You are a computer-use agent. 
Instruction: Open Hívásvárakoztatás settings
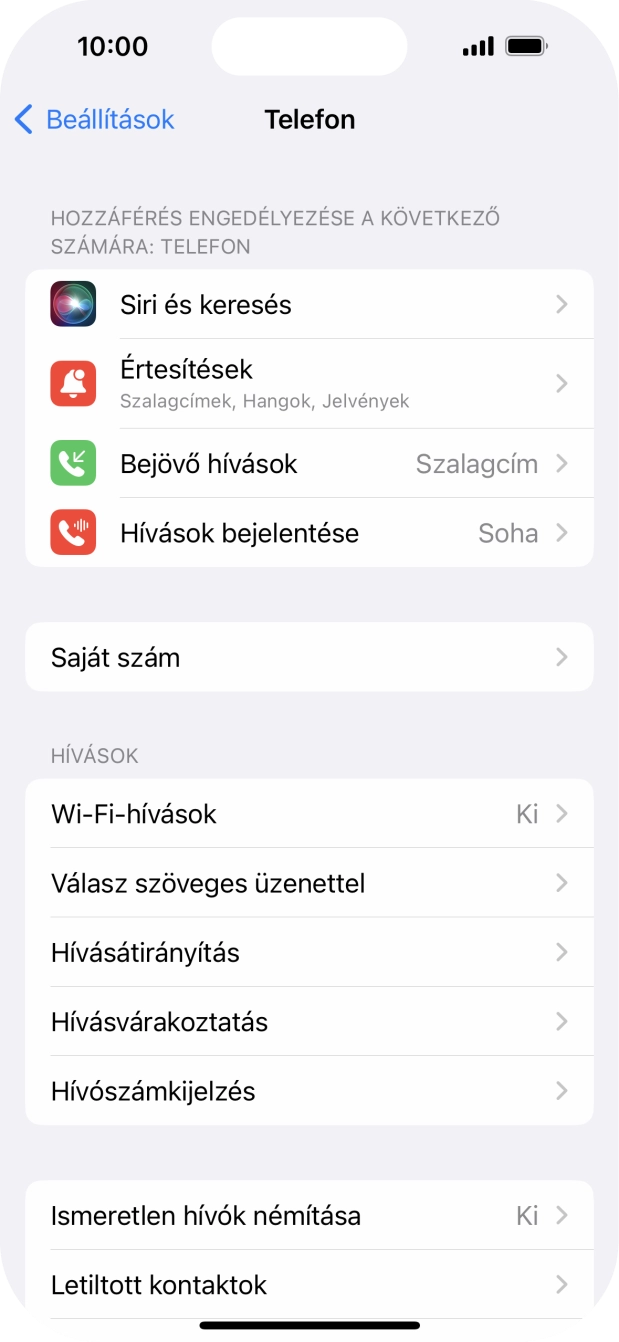pyautogui.click(x=309, y=1022)
